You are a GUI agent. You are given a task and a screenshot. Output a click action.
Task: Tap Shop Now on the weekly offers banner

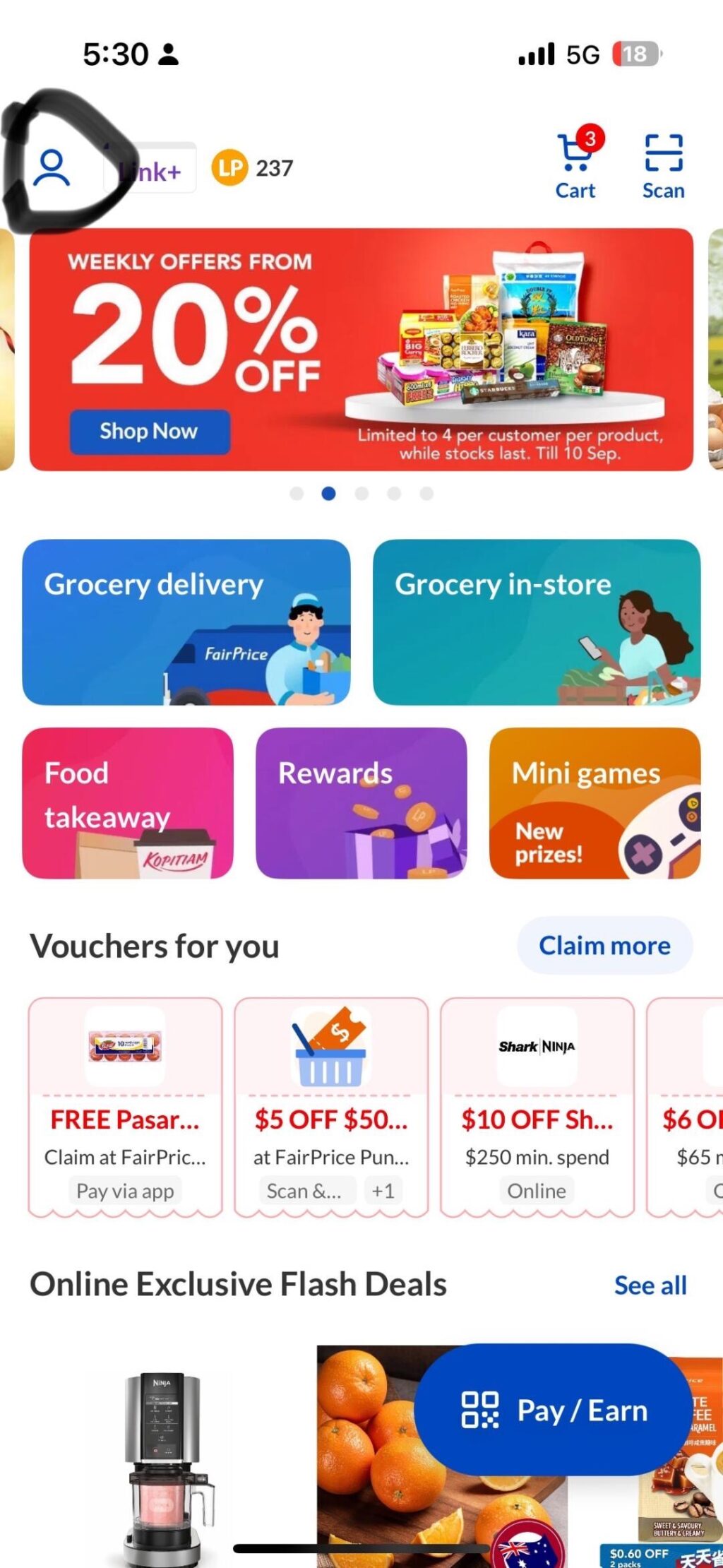[149, 431]
